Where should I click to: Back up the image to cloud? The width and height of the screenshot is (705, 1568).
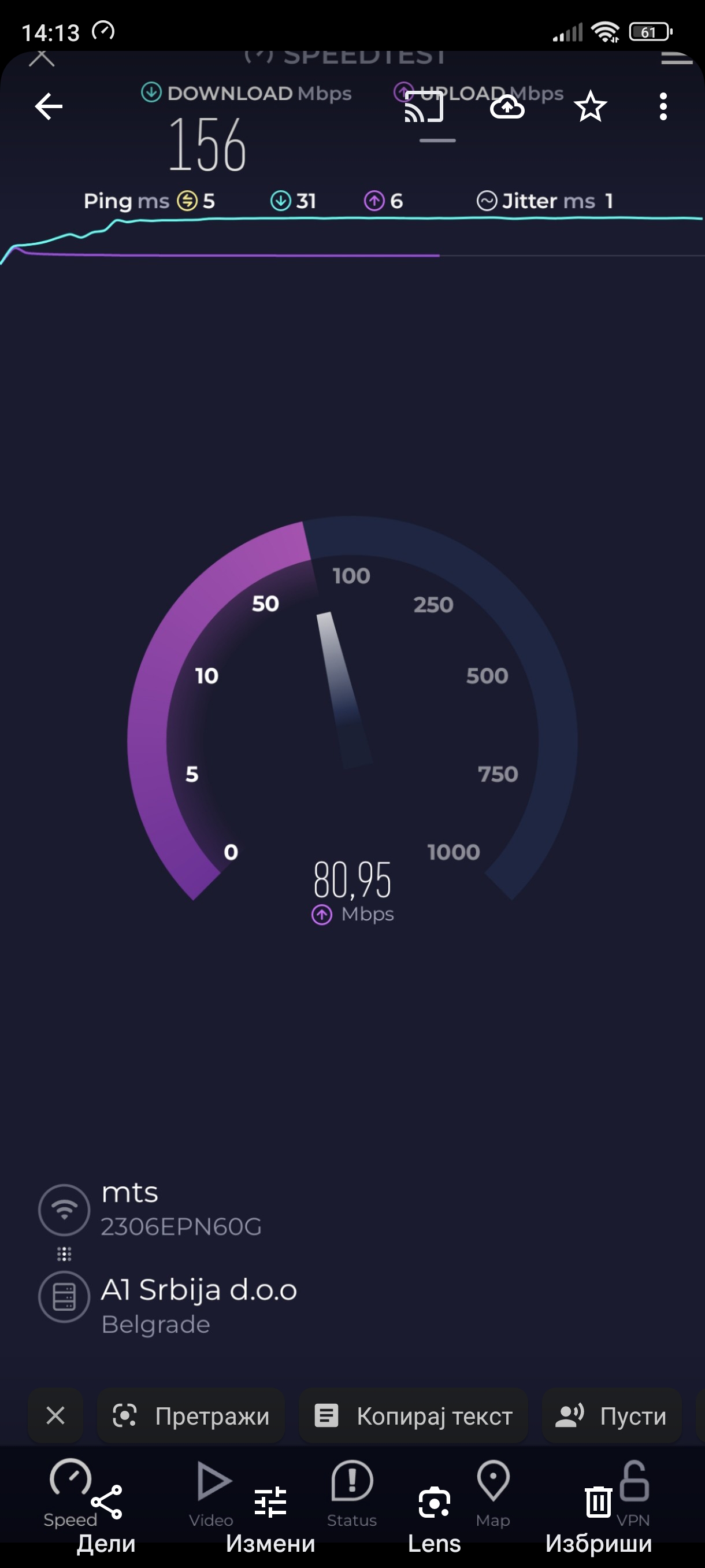coord(507,108)
